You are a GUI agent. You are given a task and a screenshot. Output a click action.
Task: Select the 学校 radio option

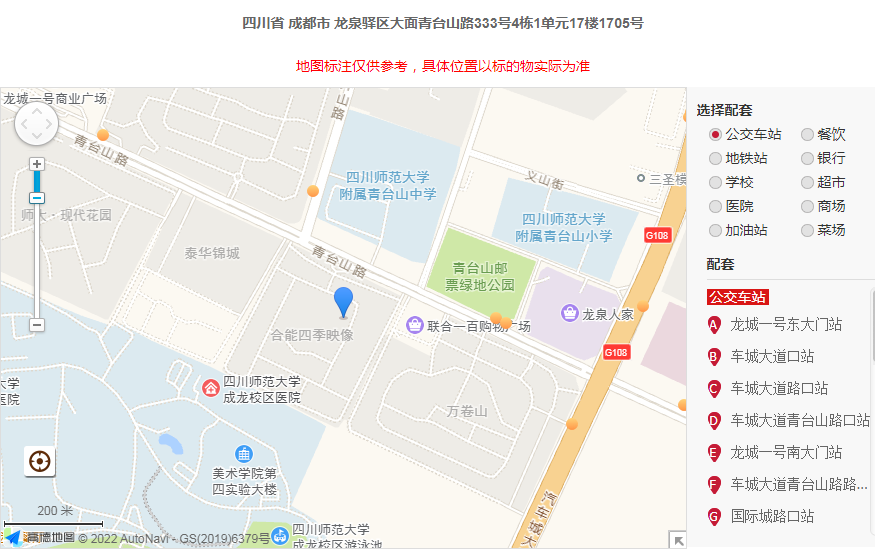715,182
